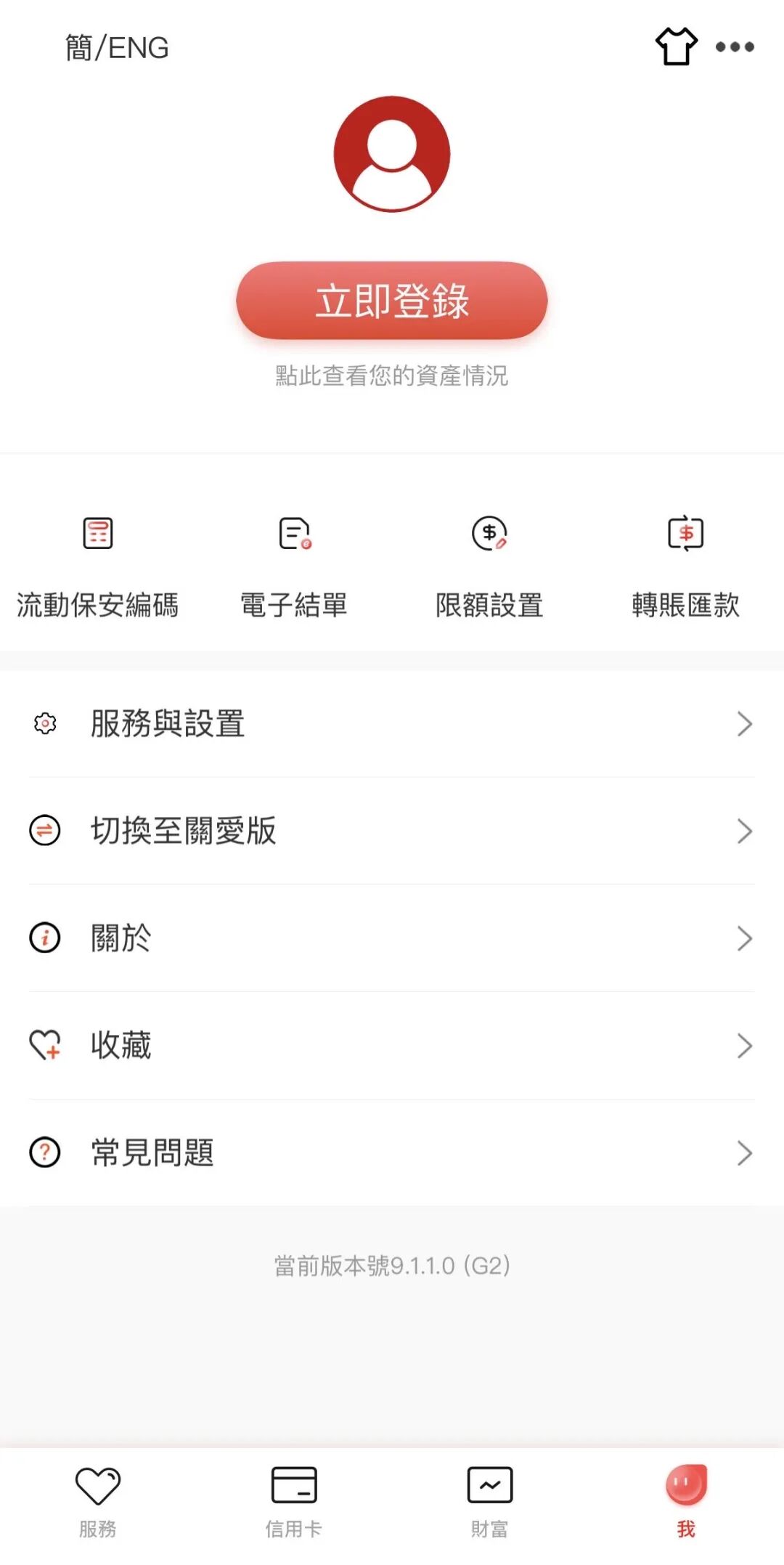784x1565 pixels.
Task: Click the t-shirt theme icon at top right
Action: point(674,46)
